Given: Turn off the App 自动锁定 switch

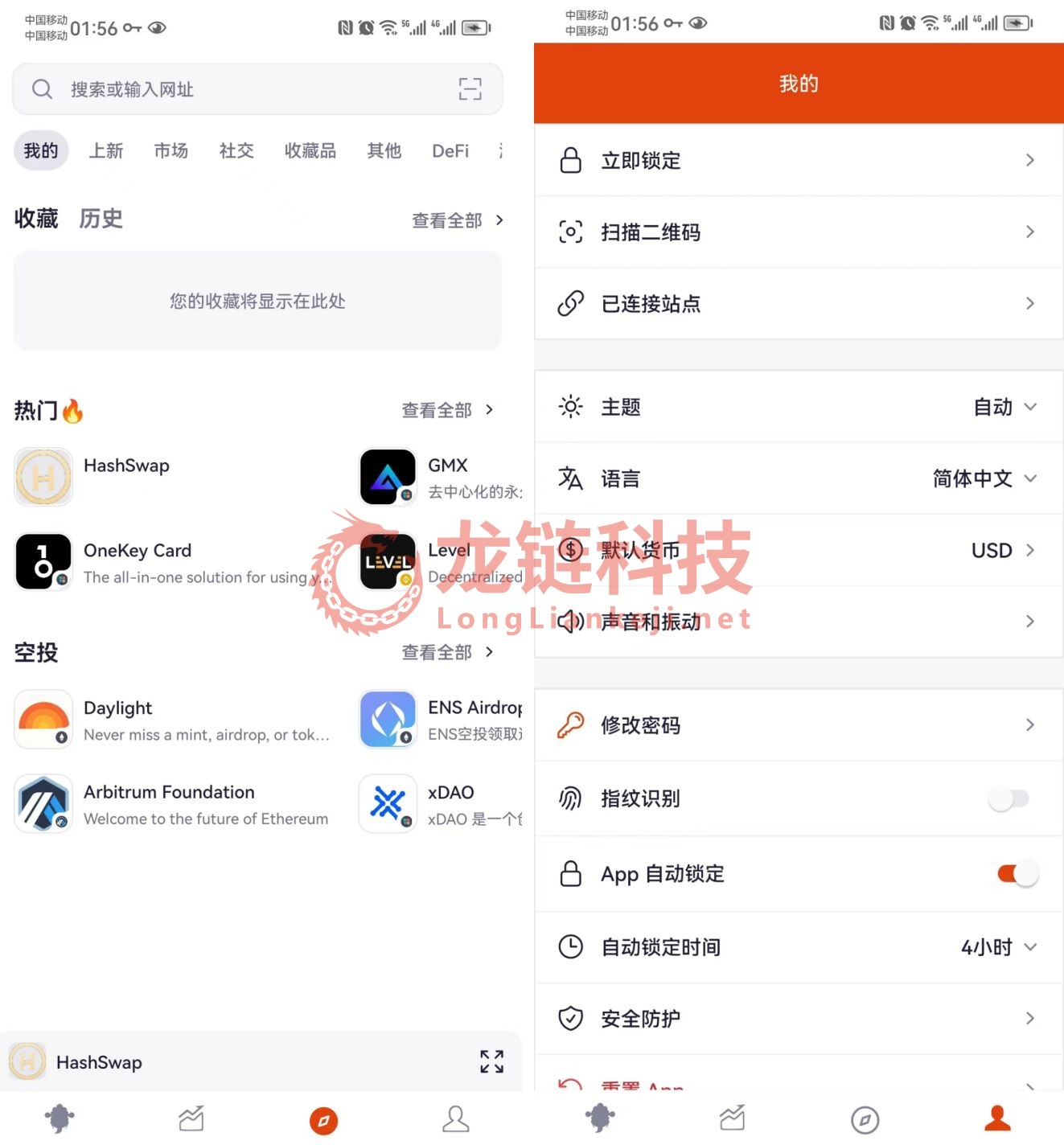Looking at the screenshot, I should [x=1017, y=874].
